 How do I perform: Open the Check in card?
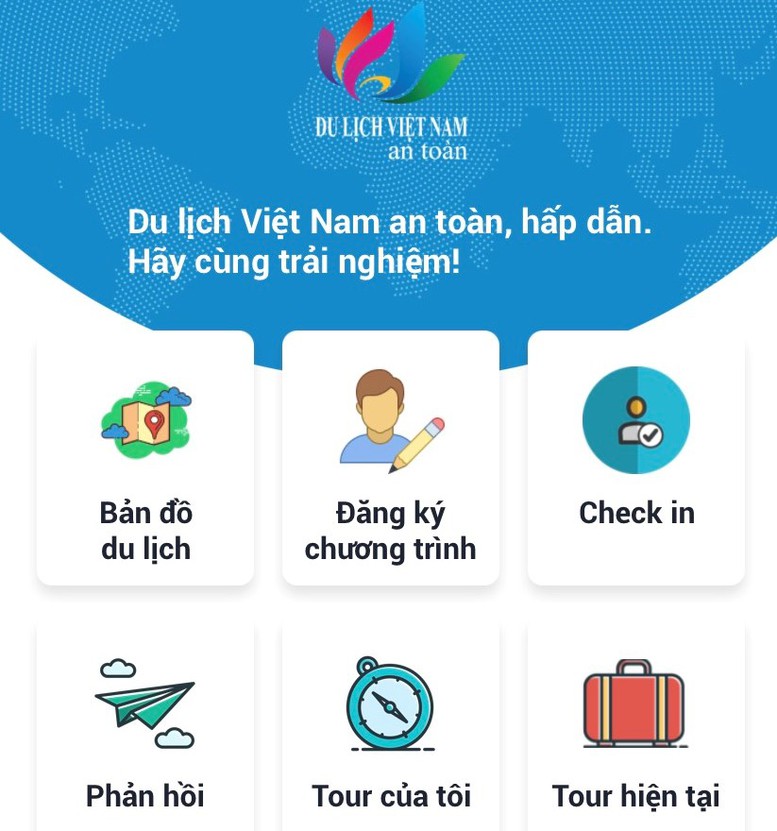(x=636, y=458)
